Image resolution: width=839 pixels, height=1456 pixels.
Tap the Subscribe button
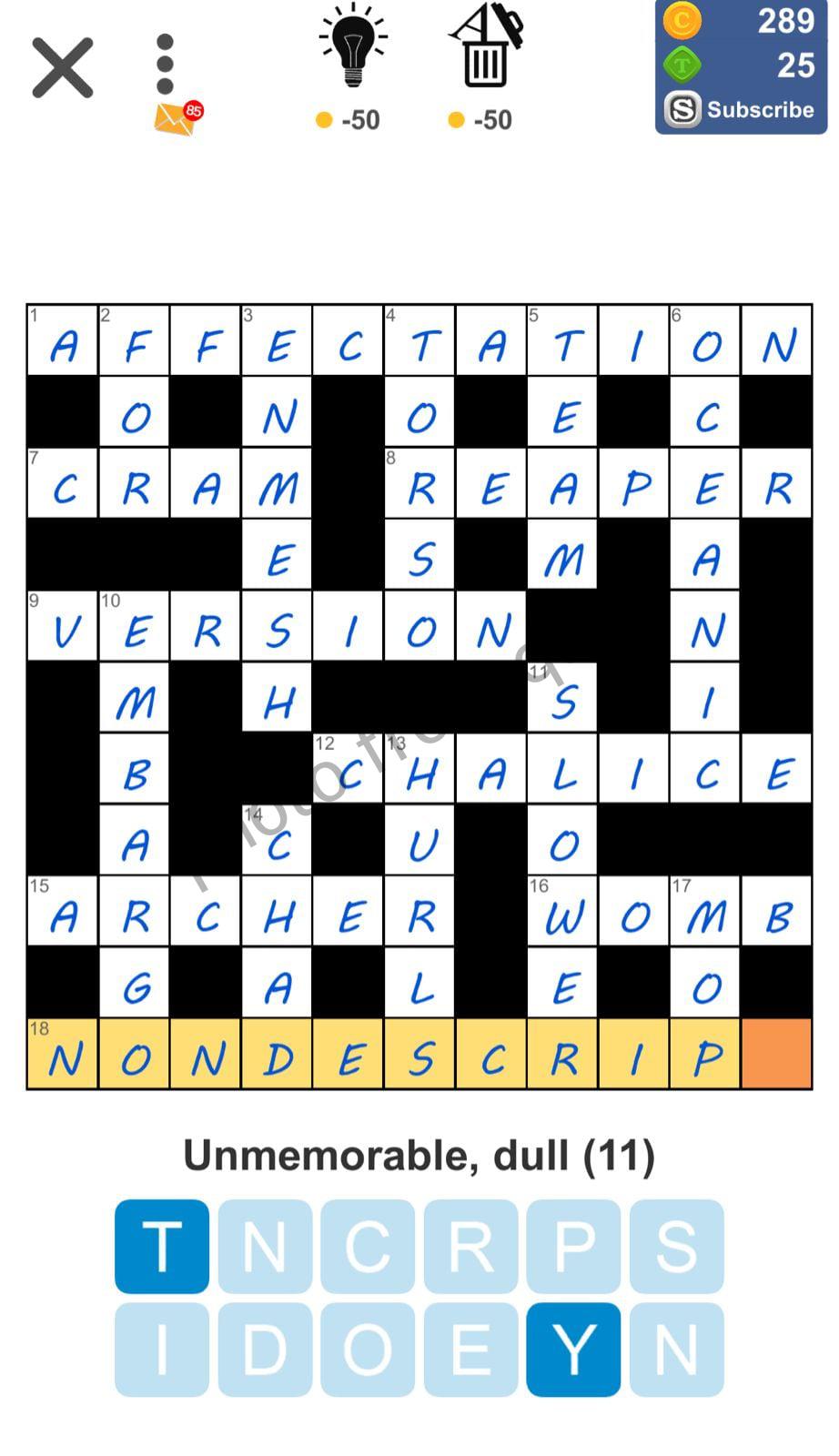[x=741, y=110]
